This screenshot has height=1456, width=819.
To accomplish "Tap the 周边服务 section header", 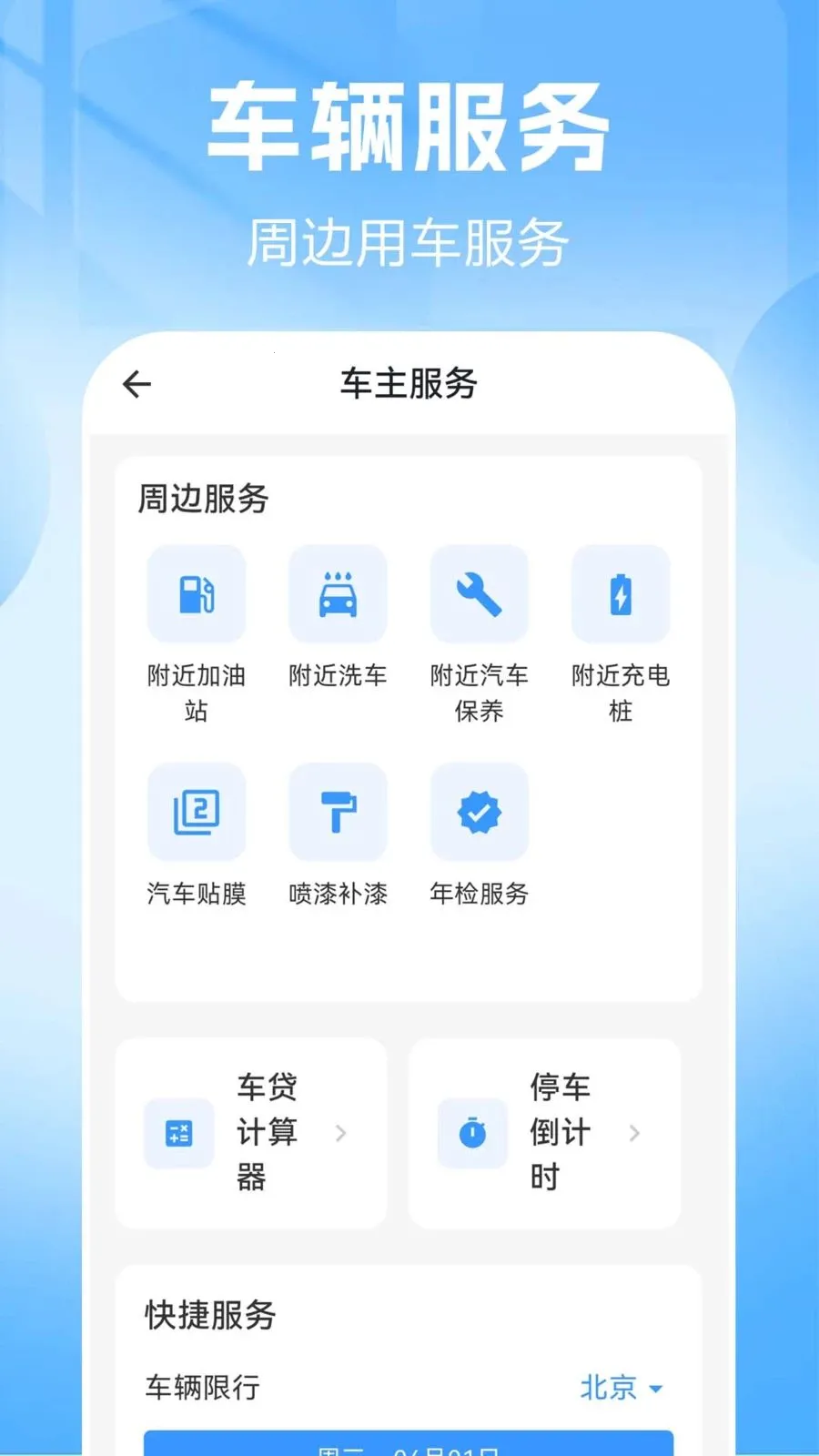I will pos(202,499).
